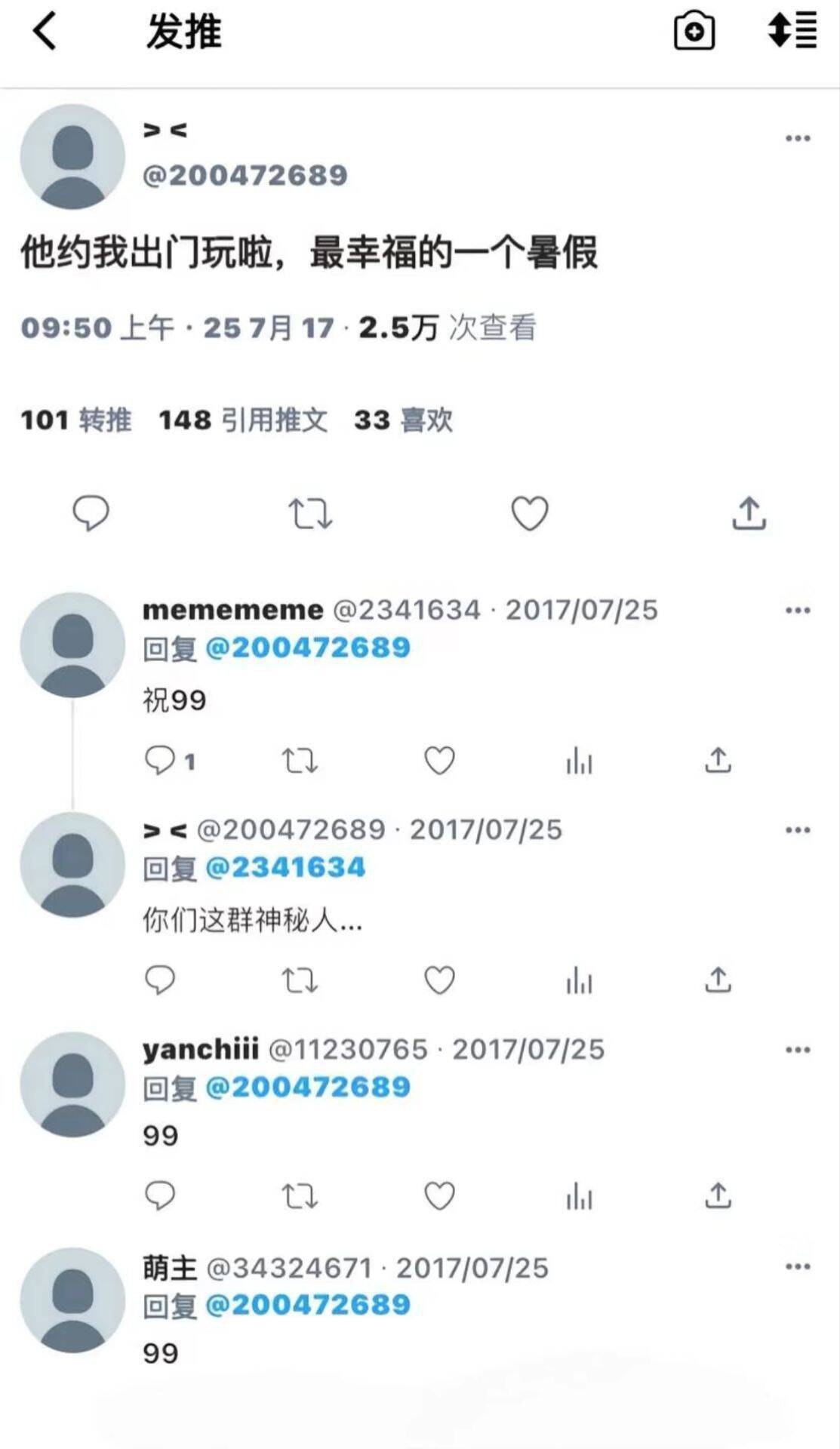Like yanchiii's reply

click(439, 1195)
